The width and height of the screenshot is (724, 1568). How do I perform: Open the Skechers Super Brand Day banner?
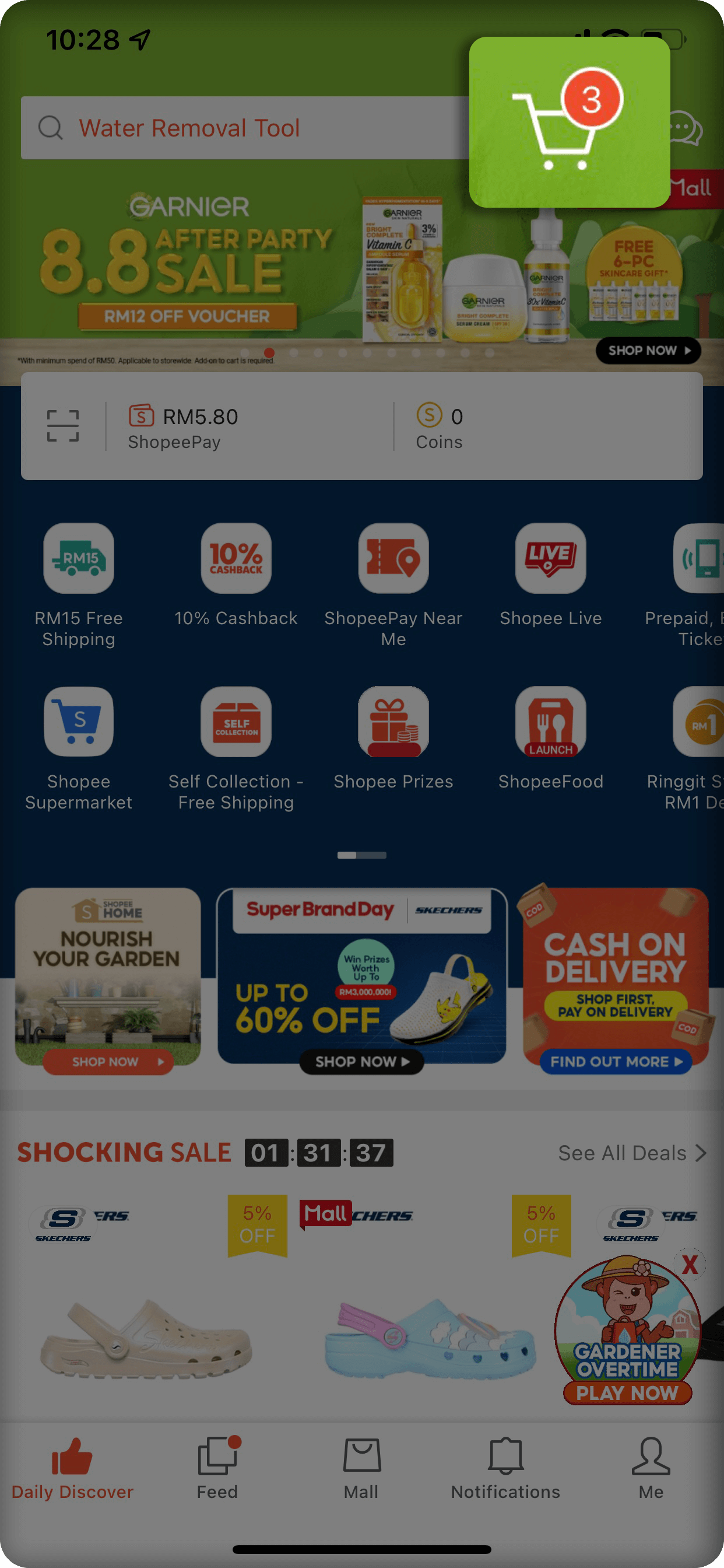coord(362,978)
